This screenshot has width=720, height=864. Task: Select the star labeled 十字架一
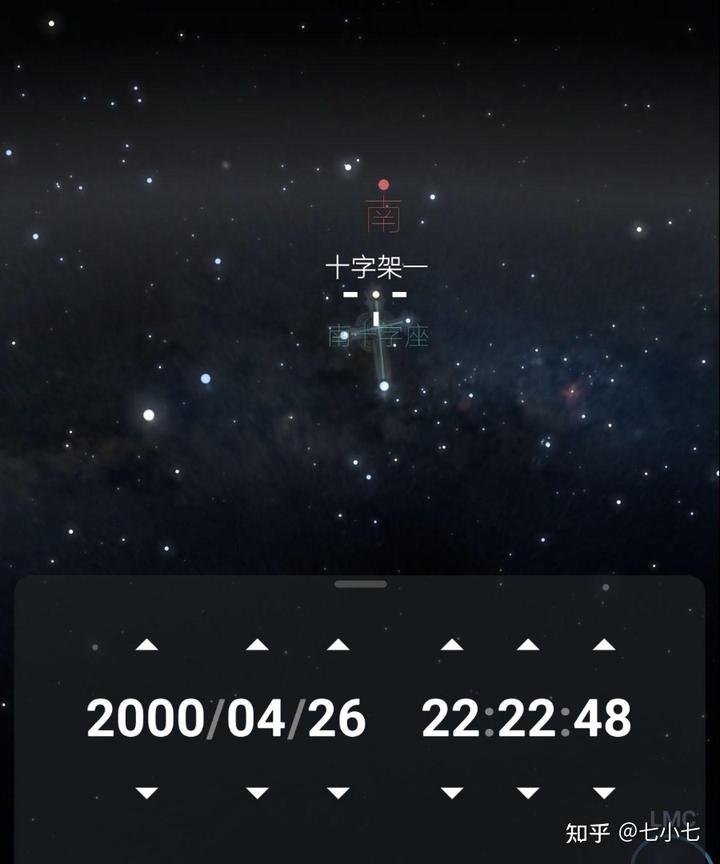tap(376, 295)
